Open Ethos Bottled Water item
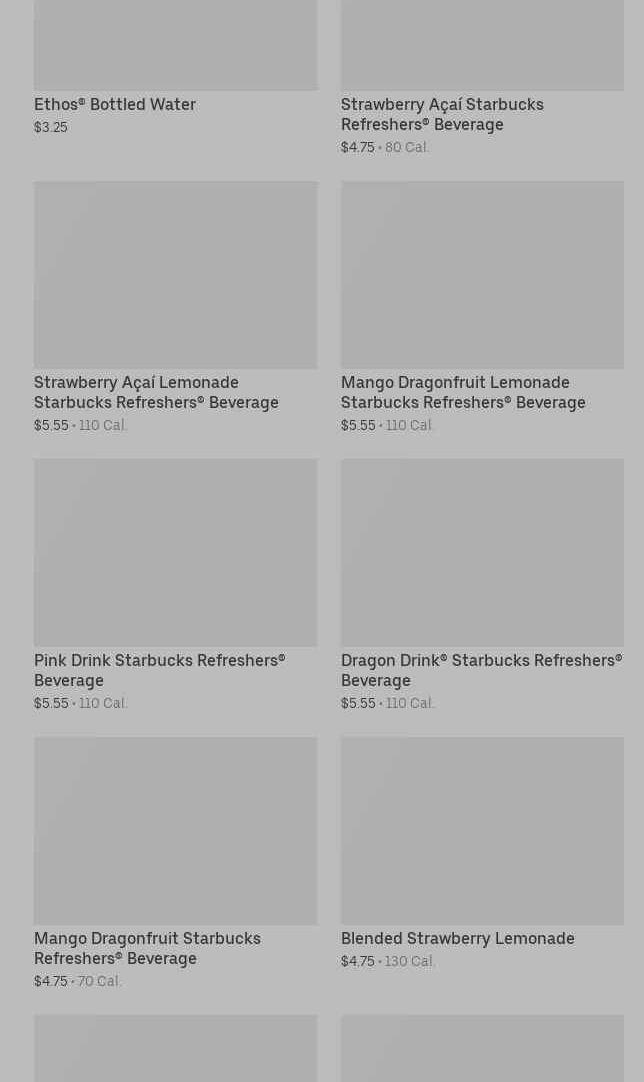This screenshot has width=644, height=1082. tap(115, 104)
